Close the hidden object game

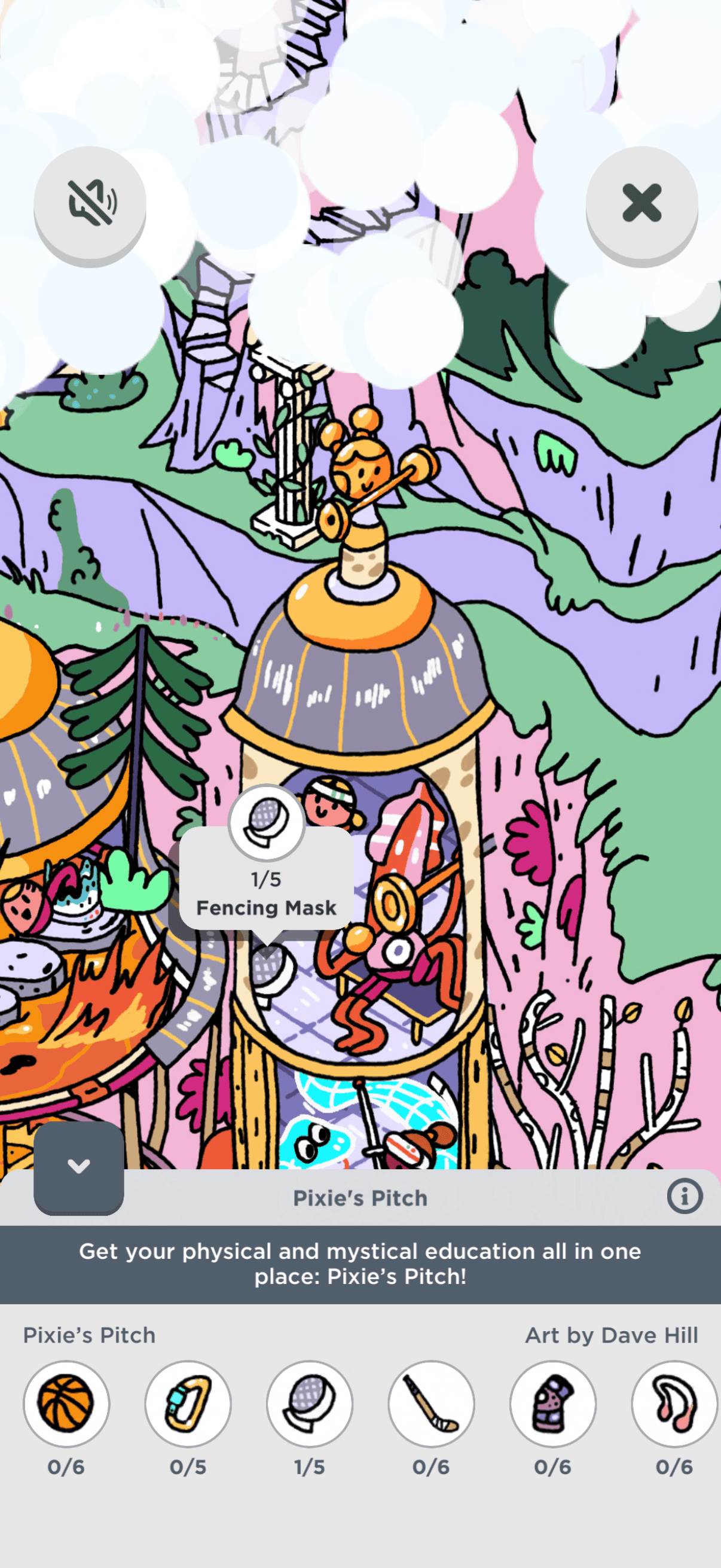[x=641, y=203]
